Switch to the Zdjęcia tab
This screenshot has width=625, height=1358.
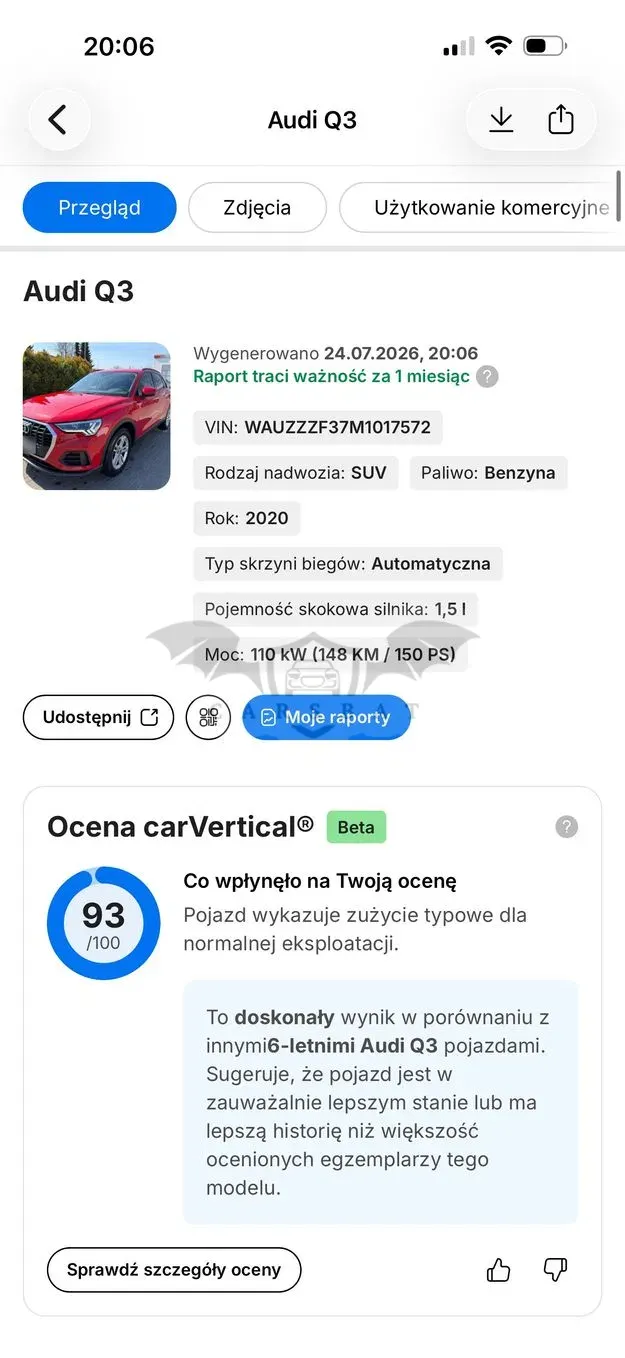pyautogui.click(x=257, y=208)
